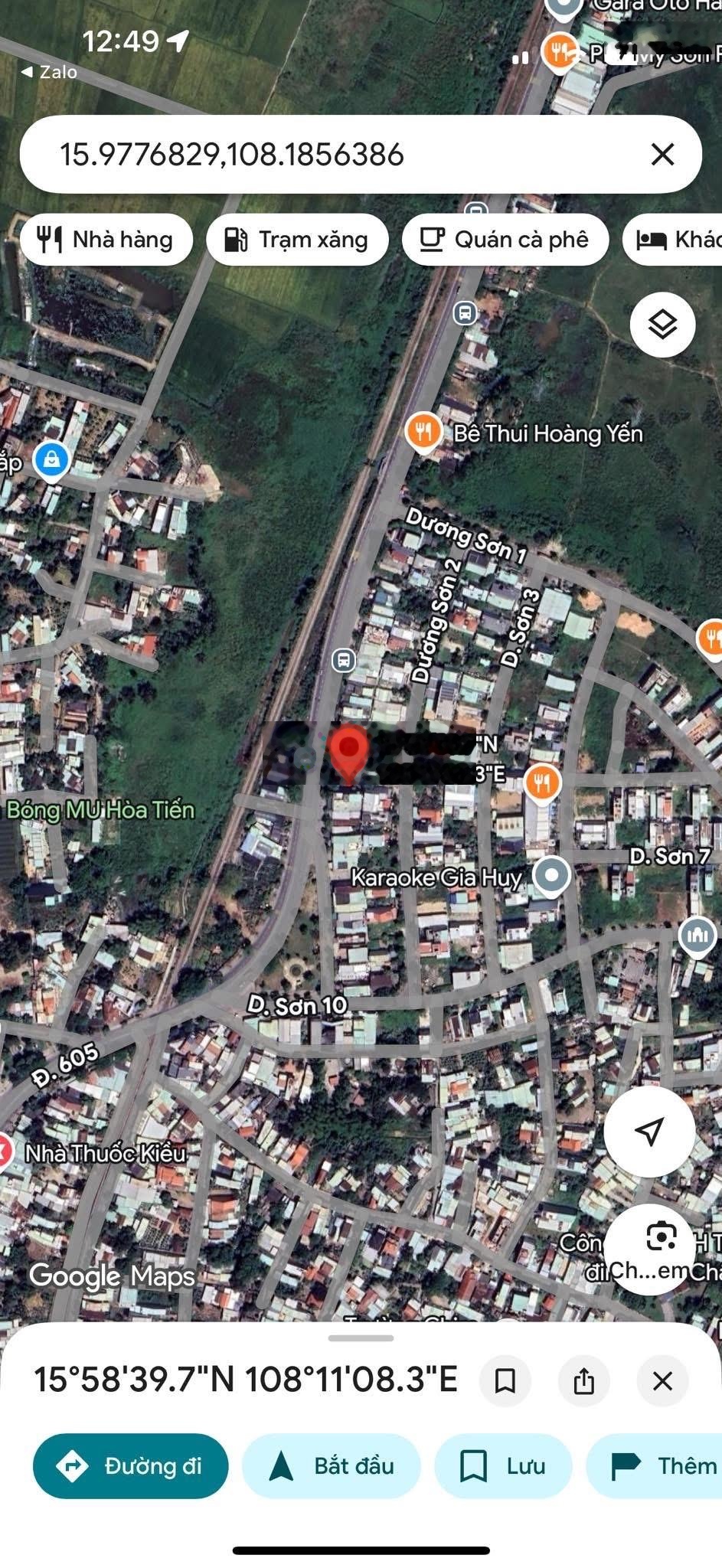The width and height of the screenshot is (722, 1568).
Task: Save this place with Lưu
Action: (x=503, y=1465)
